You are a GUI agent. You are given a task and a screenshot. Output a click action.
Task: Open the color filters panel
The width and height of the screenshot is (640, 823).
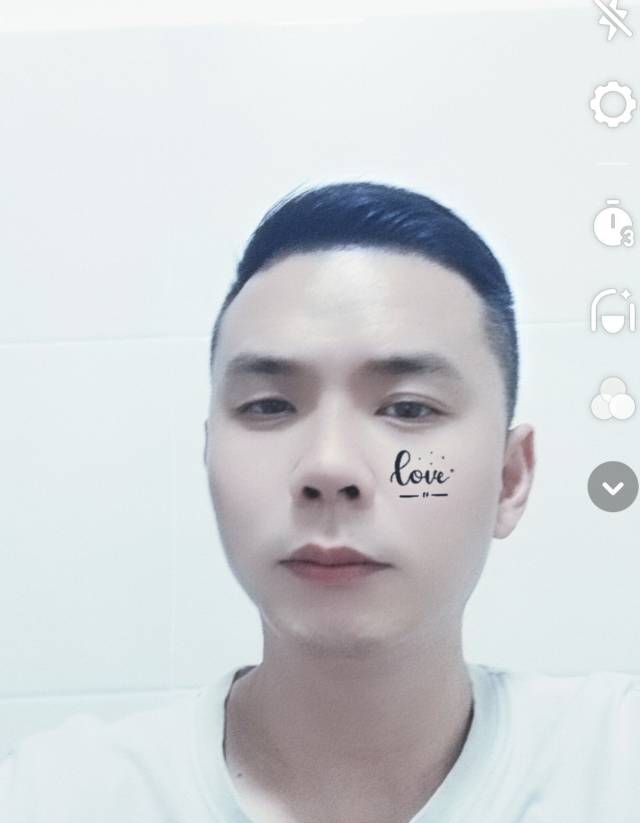[x=612, y=399]
